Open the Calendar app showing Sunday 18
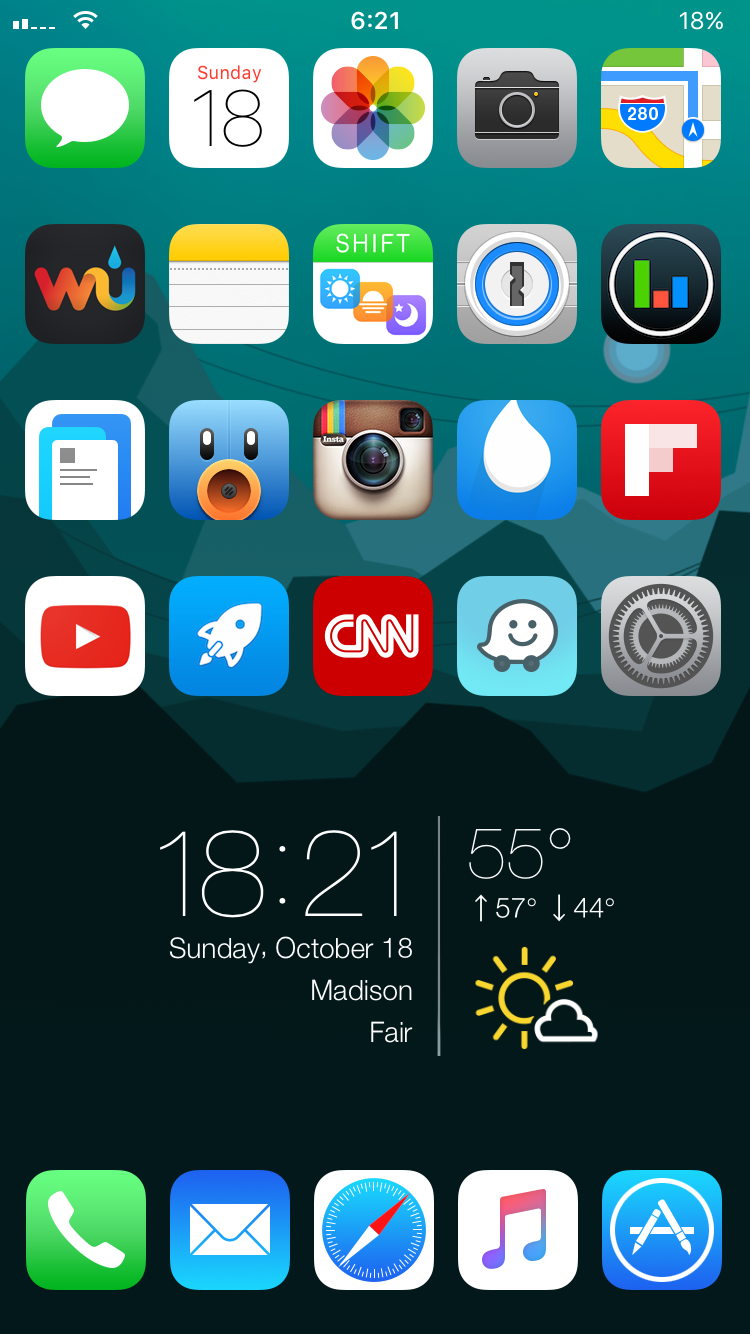 pos(229,108)
